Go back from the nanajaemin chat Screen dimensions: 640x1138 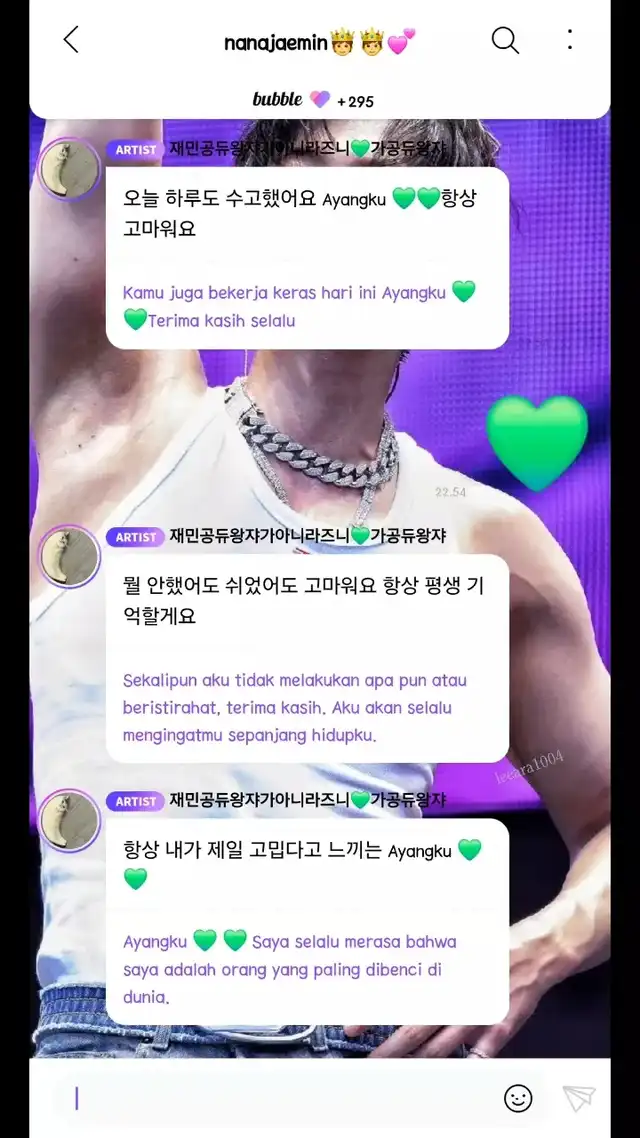(x=71, y=39)
